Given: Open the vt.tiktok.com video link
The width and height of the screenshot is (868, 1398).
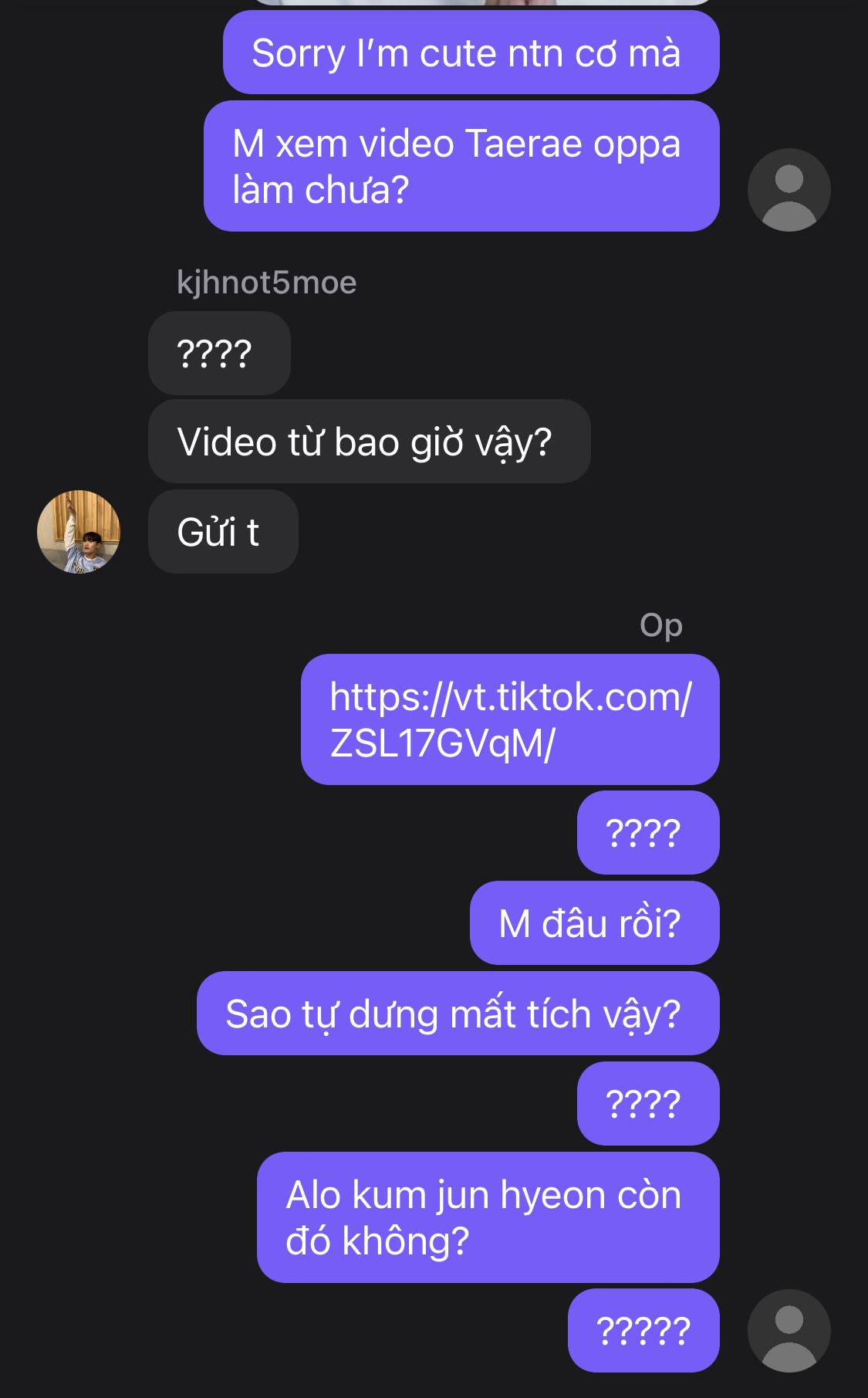Looking at the screenshot, I should pyautogui.click(x=510, y=719).
